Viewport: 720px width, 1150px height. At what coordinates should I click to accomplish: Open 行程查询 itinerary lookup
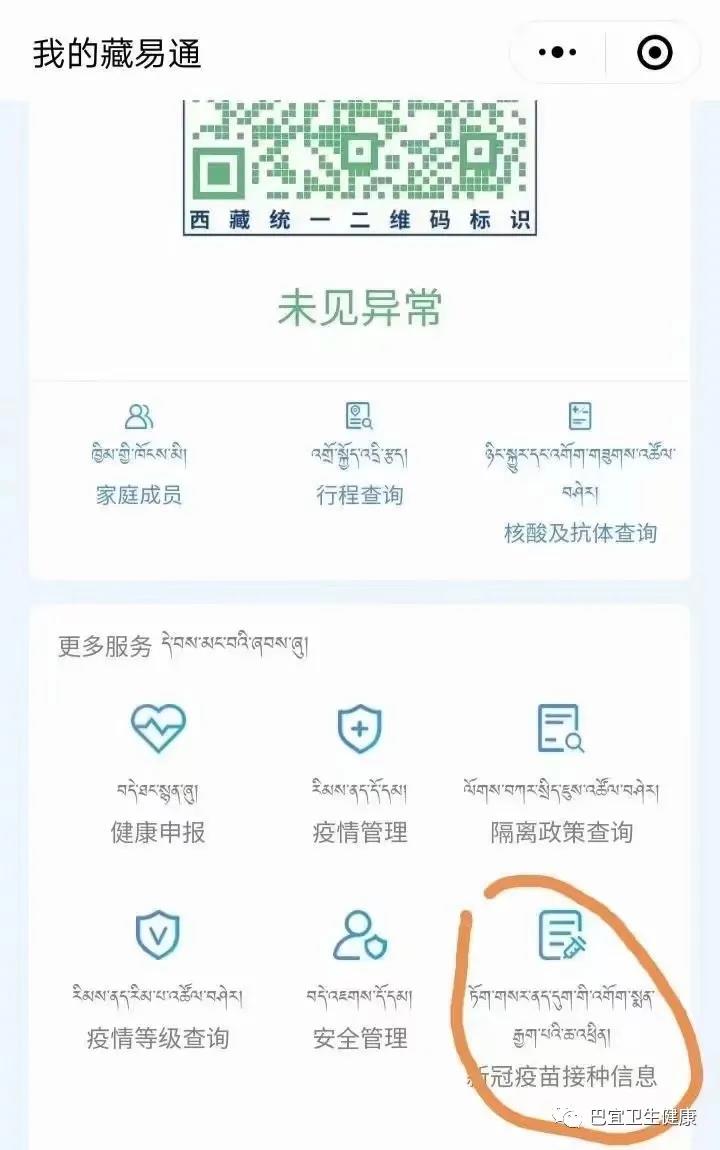(359, 455)
